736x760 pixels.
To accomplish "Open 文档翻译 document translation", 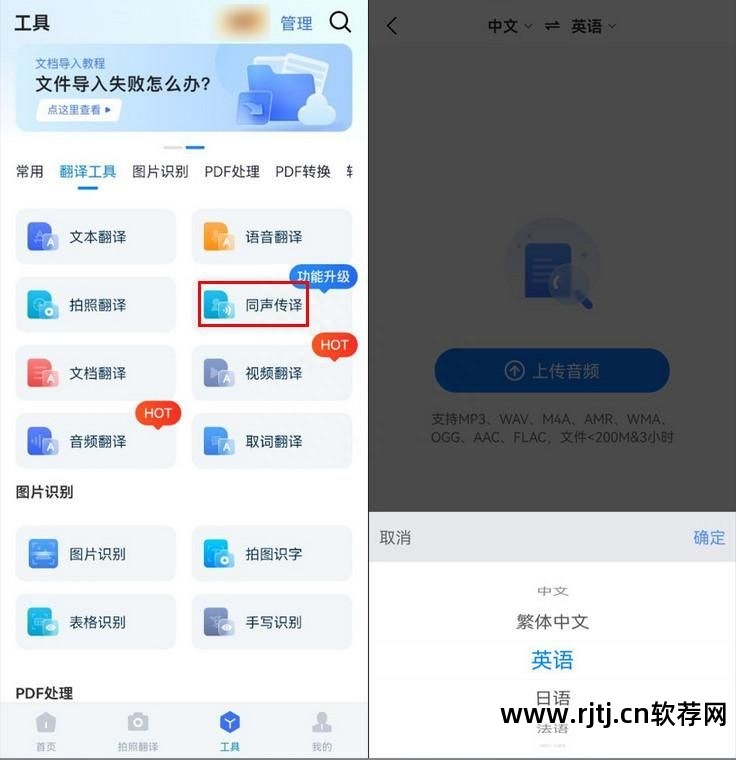I will pyautogui.click(x=96, y=373).
